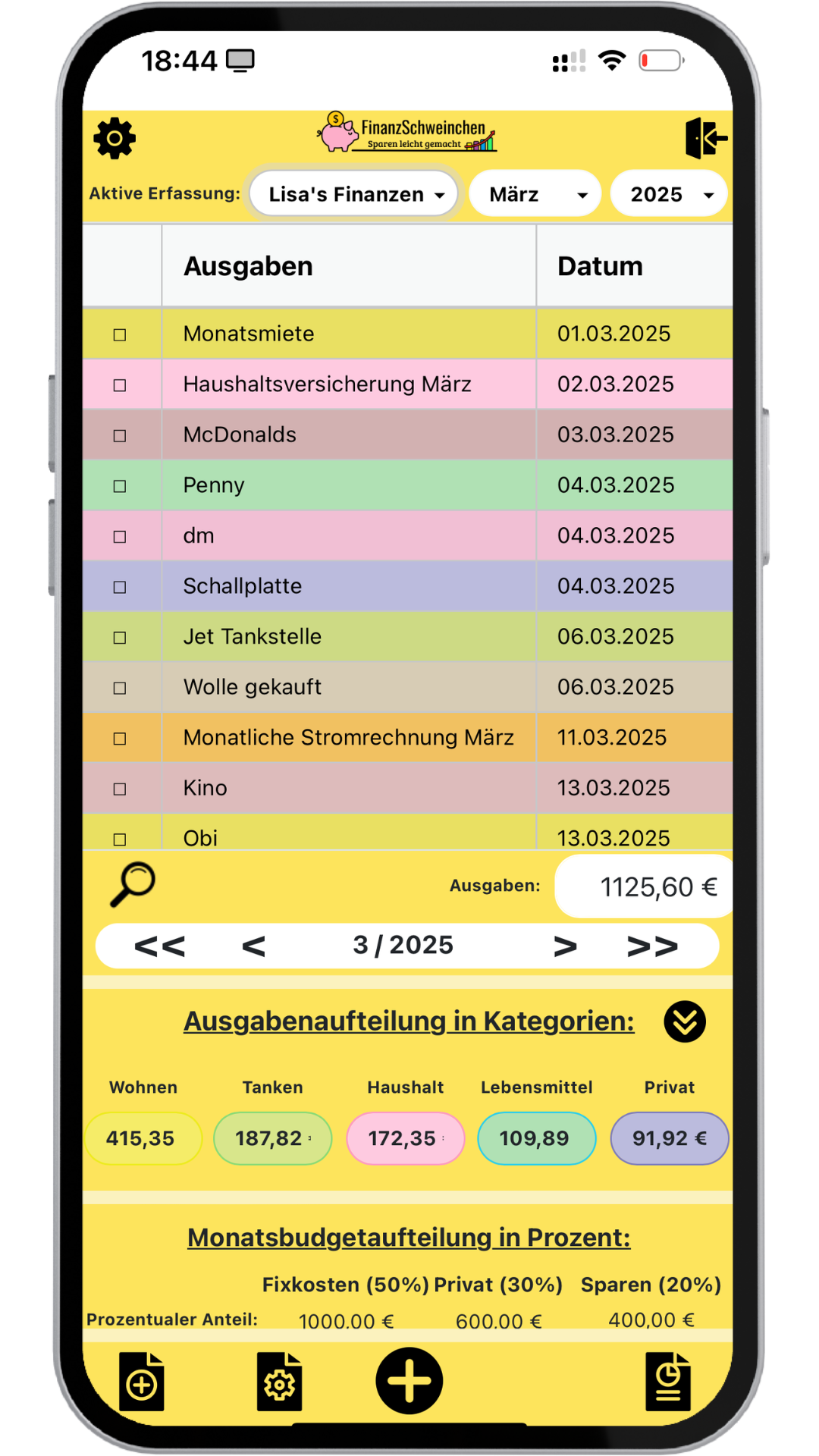This screenshot has width=819, height=1456.
Task: Add a new entry with the plus button
Action: [x=409, y=1381]
